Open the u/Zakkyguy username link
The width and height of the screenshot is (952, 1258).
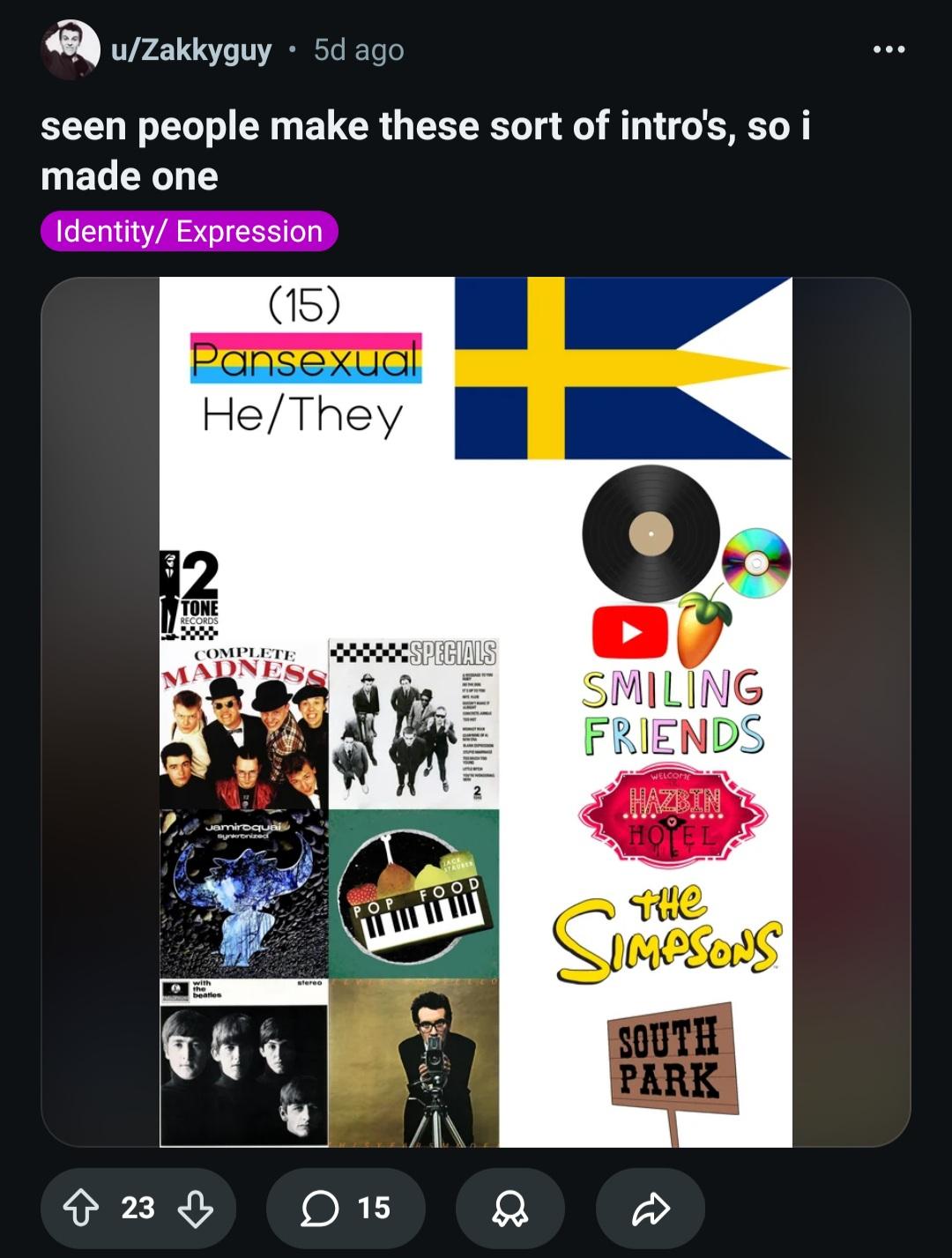coord(191,50)
